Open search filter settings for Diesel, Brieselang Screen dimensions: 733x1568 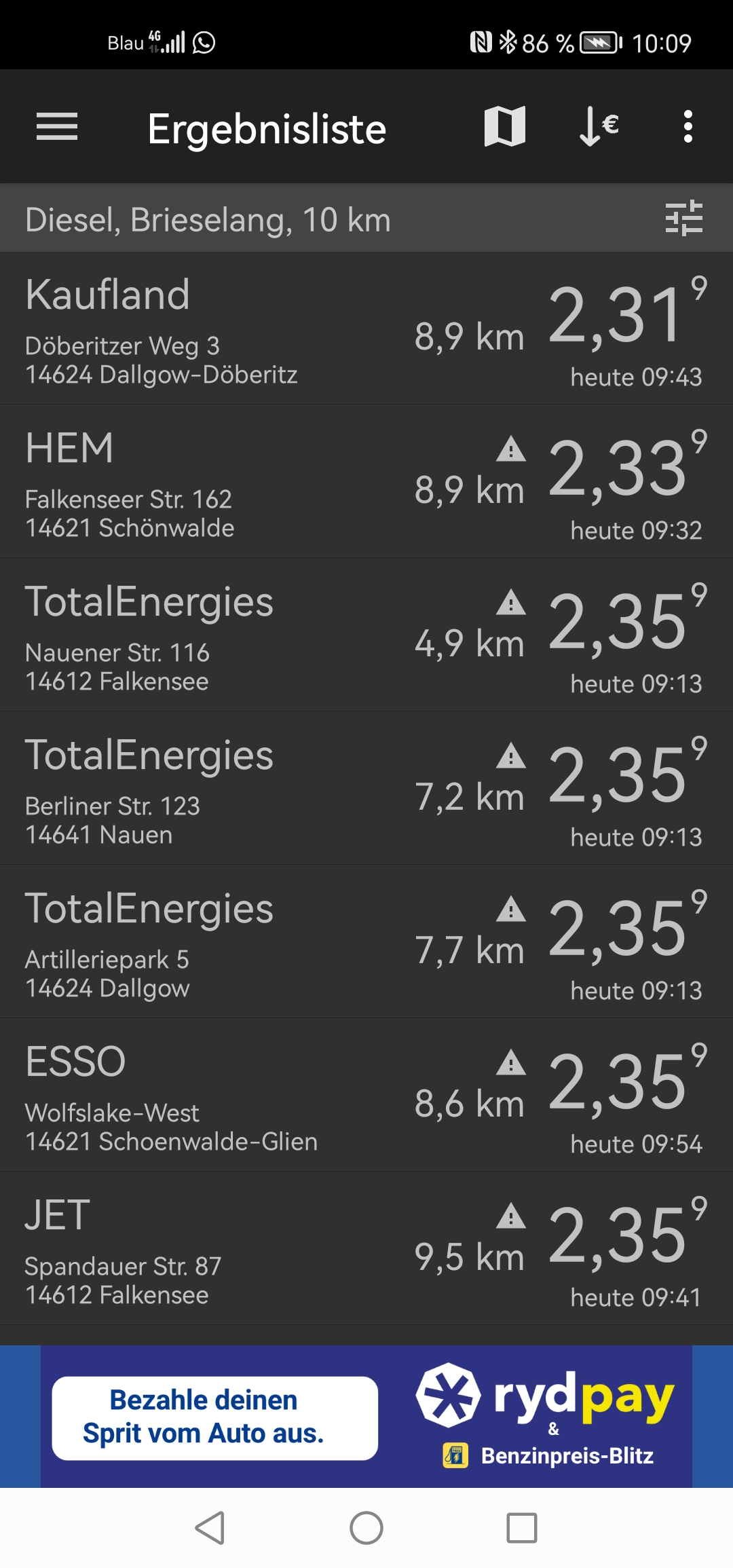pyautogui.click(x=683, y=219)
